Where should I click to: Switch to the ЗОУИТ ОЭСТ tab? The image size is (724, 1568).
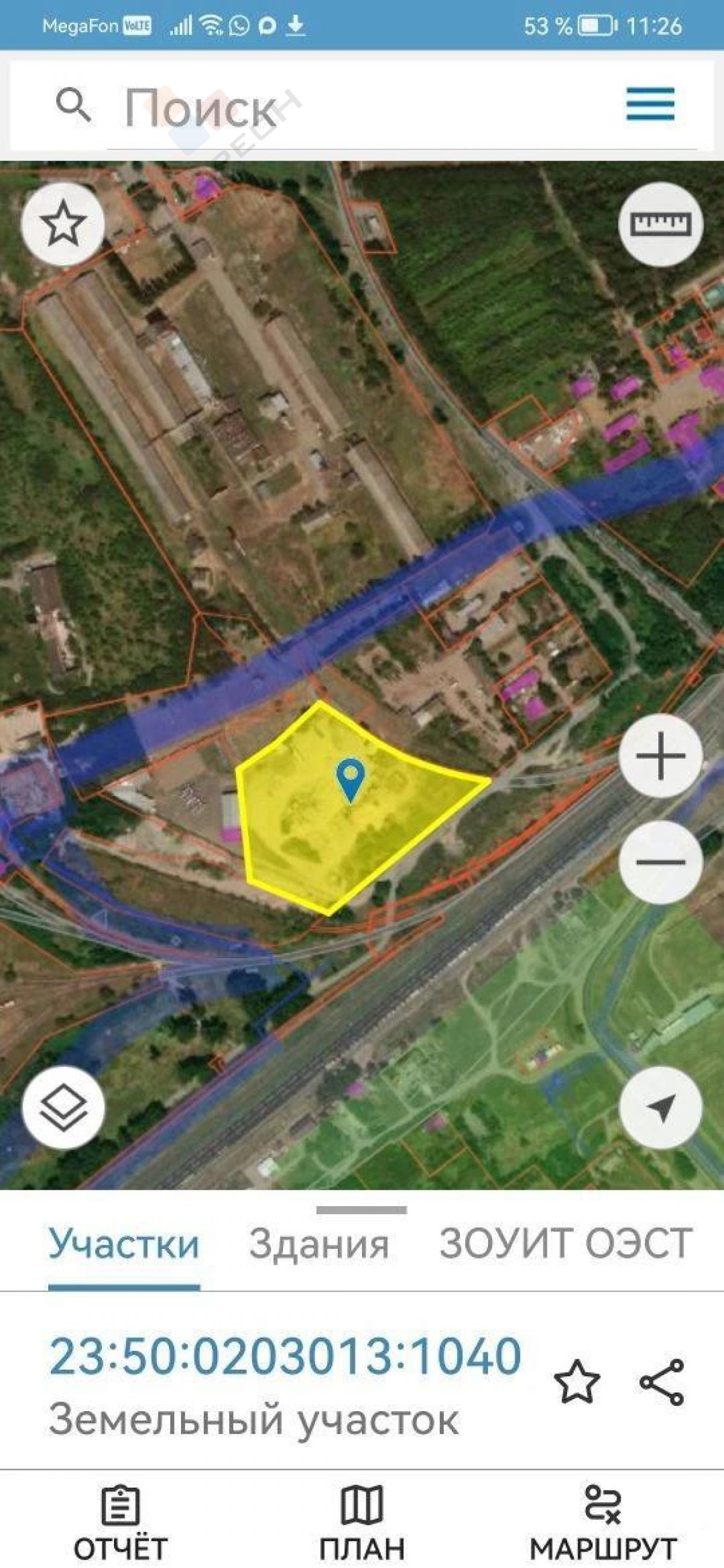coord(566,1243)
